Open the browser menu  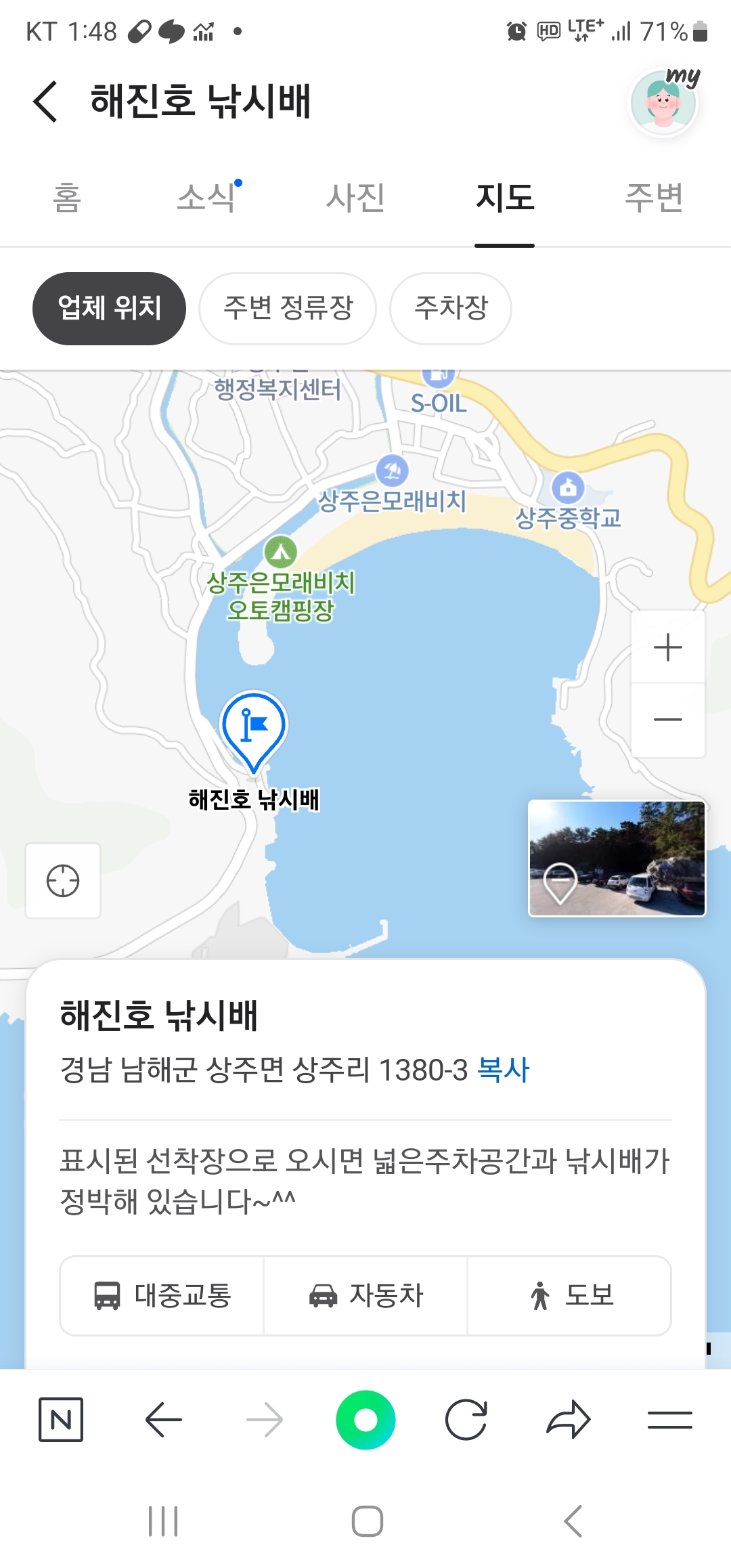(x=669, y=1419)
